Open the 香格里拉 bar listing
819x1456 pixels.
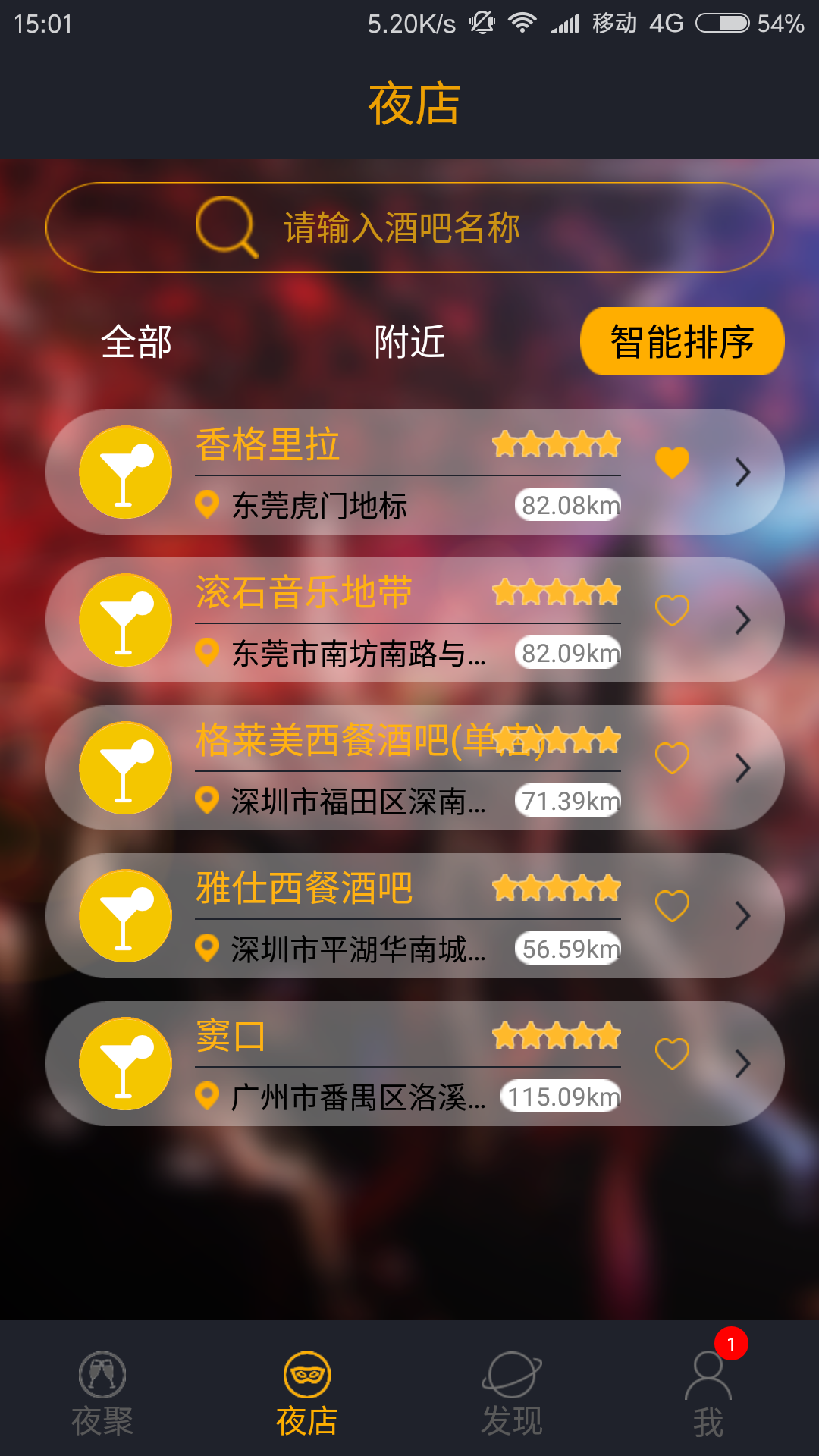[x=379, y=472]
